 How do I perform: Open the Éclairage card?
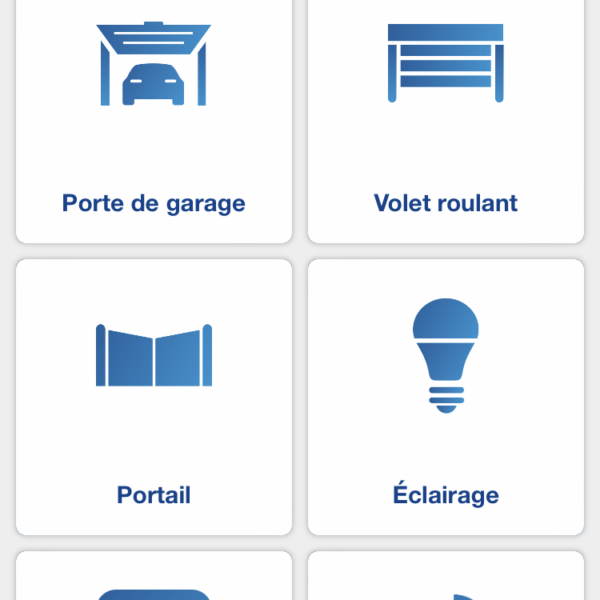[446, 398]
